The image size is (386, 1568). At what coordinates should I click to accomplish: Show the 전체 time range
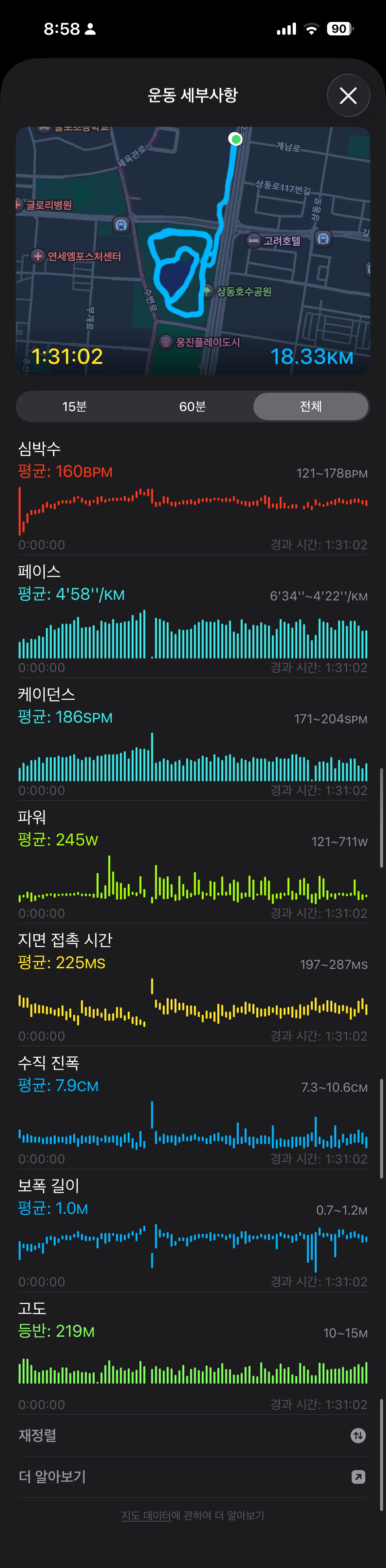(x=310, y=406)
